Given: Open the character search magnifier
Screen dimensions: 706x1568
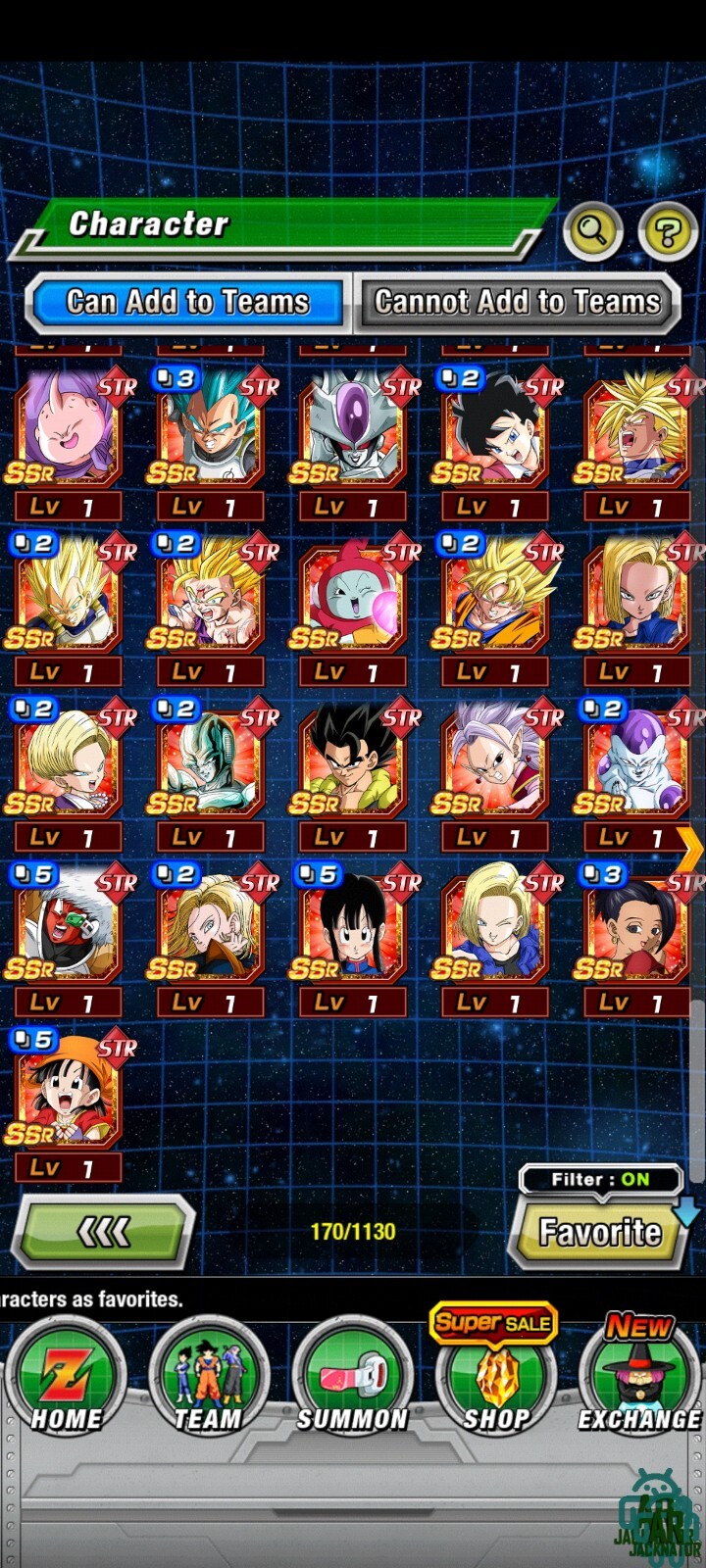Looking at the screenshot, I should (592, 232).
